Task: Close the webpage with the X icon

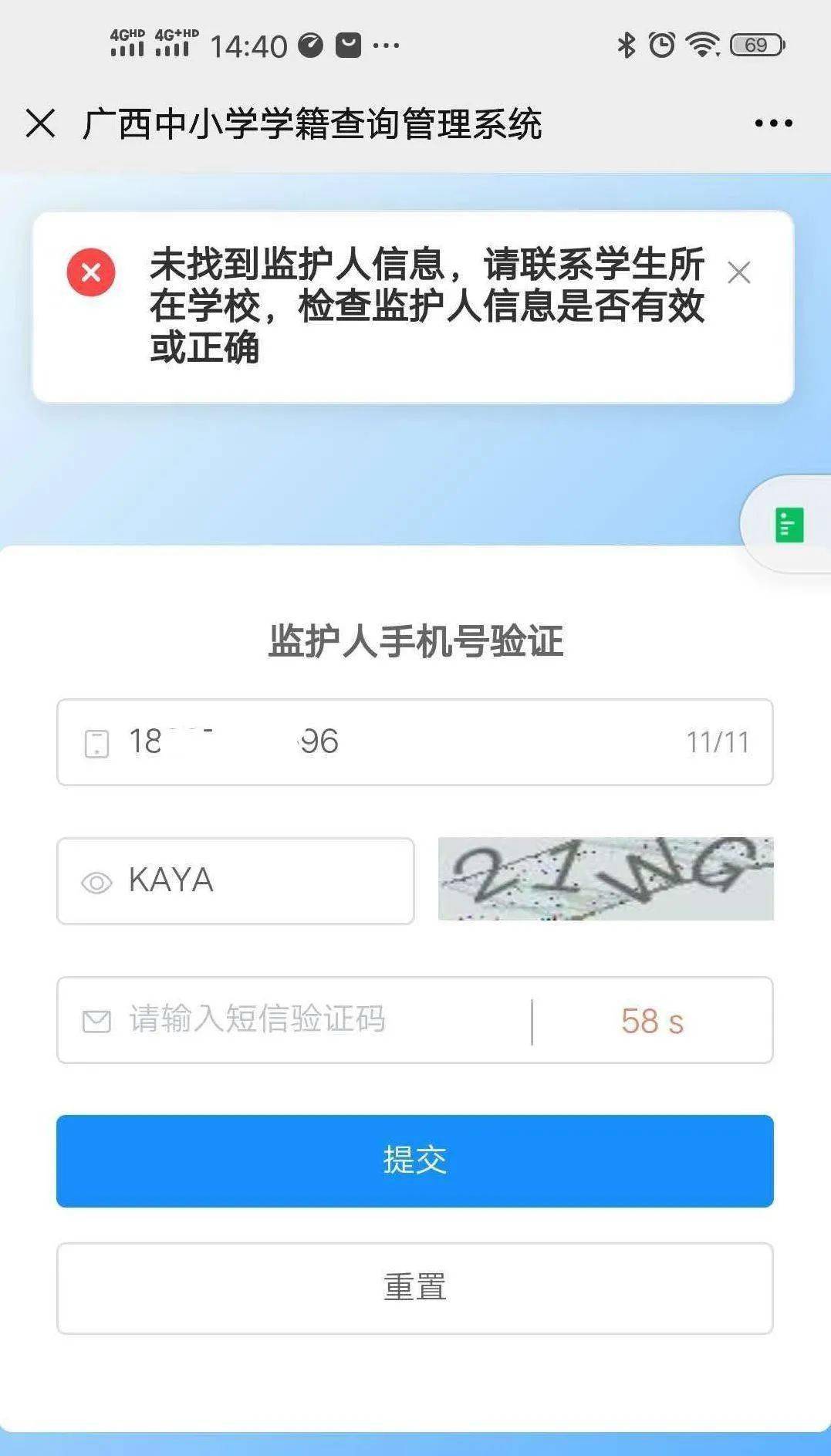Action: pos(40,123)
